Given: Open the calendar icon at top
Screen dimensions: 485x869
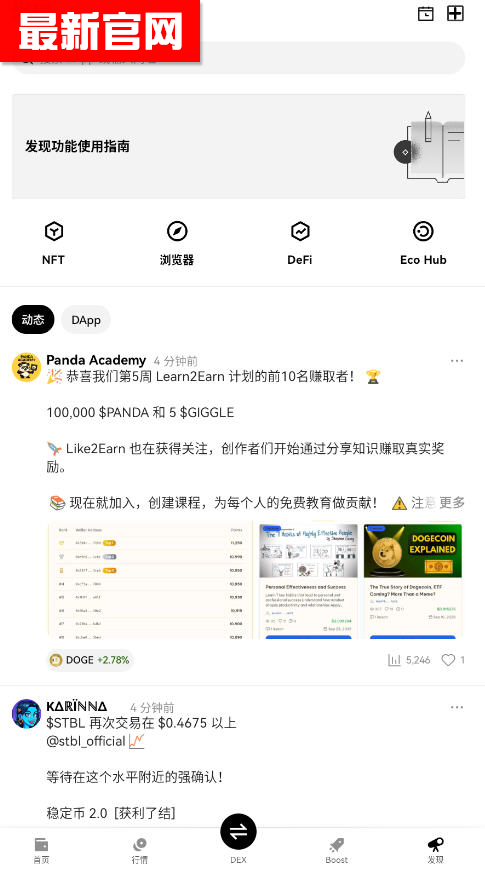Looking at the screenshot, I should [x=426, y=13].
